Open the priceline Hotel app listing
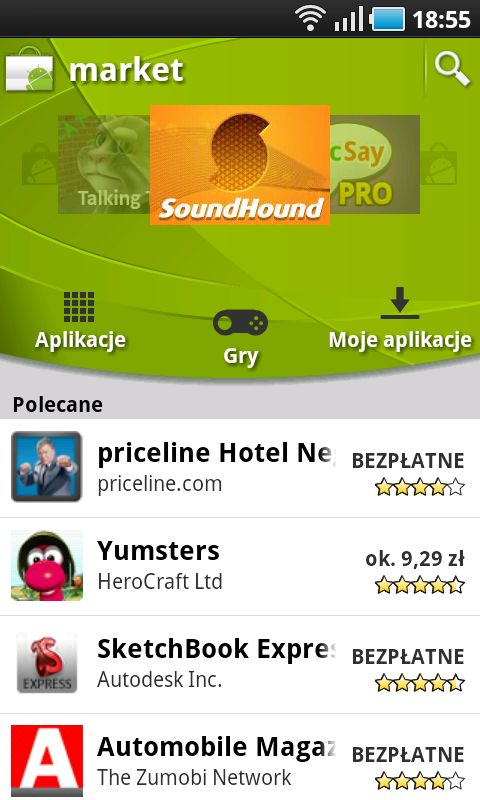Viewport: 480px width, 800px height. click(x=240, y=468)
